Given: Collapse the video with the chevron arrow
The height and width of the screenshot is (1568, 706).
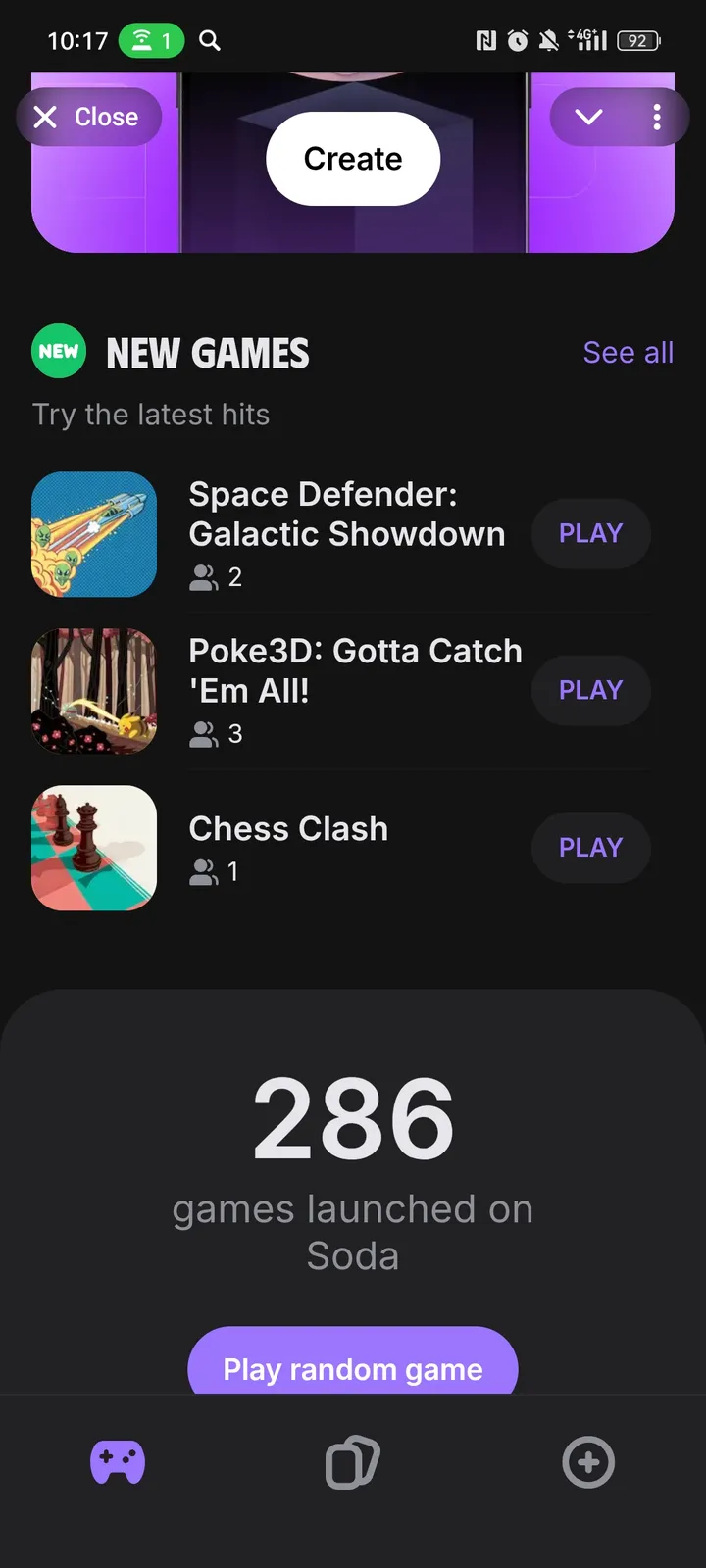Looking at the screenshot, I should pos(588,117).
